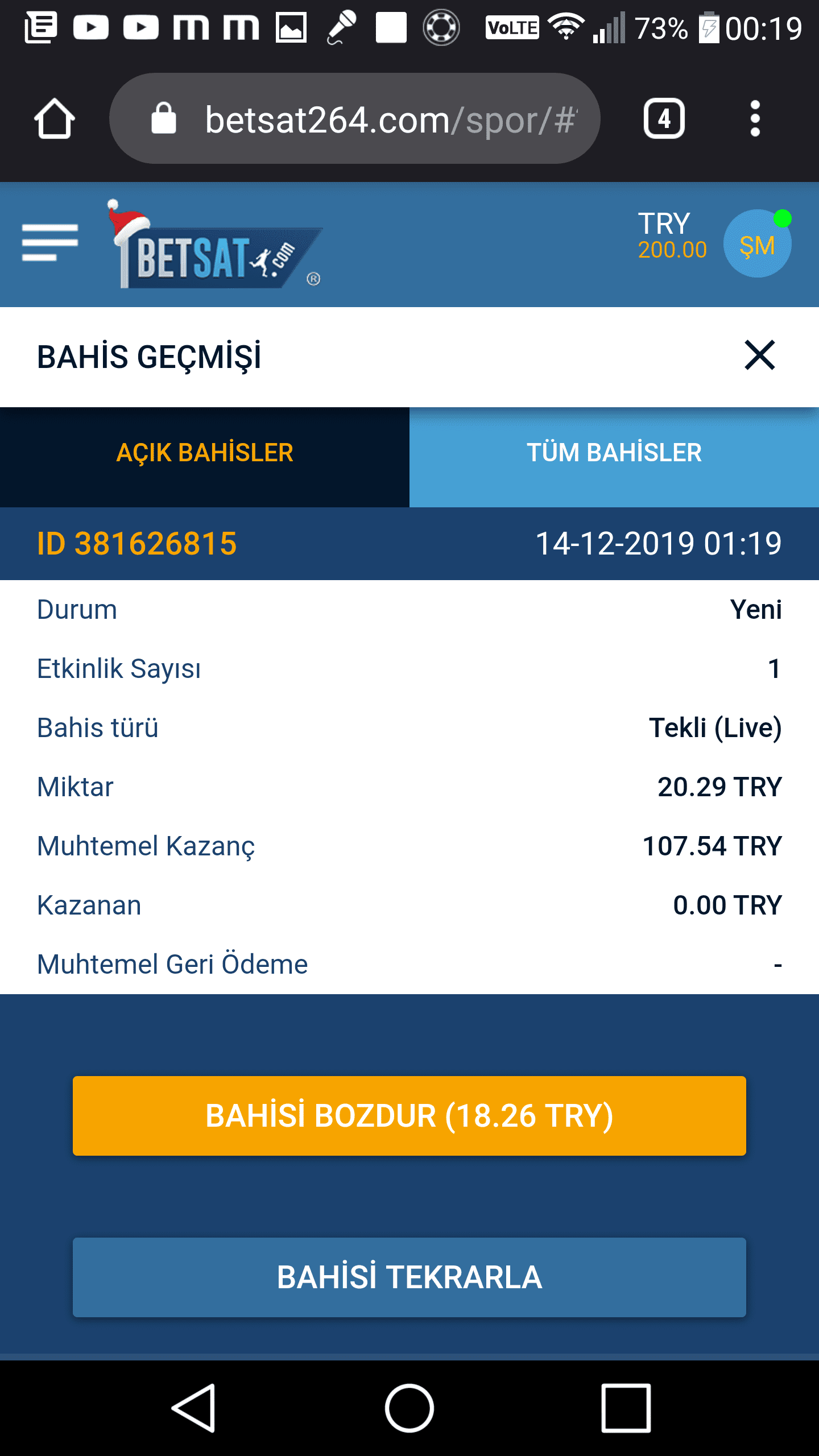Screen dimensions: 819x1456
Task: Tap the browser address bar
Action: 355,119
